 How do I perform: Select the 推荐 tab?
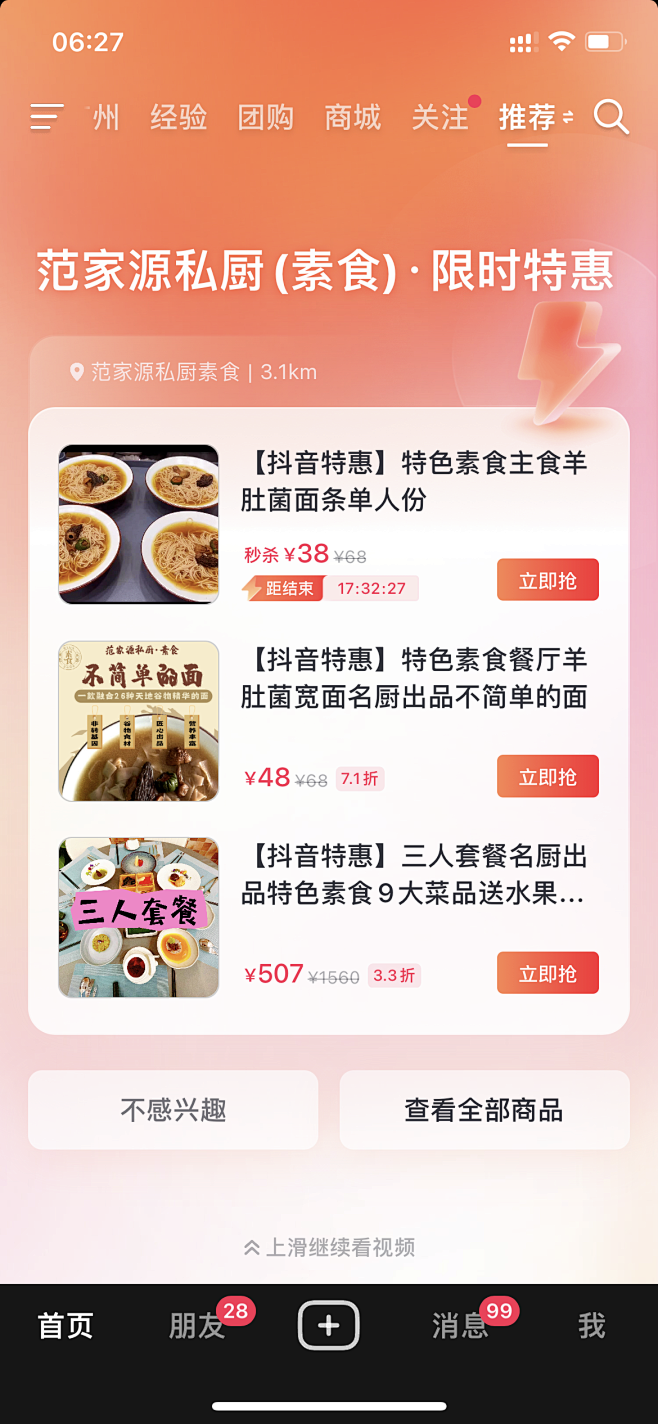coord(528,117)
